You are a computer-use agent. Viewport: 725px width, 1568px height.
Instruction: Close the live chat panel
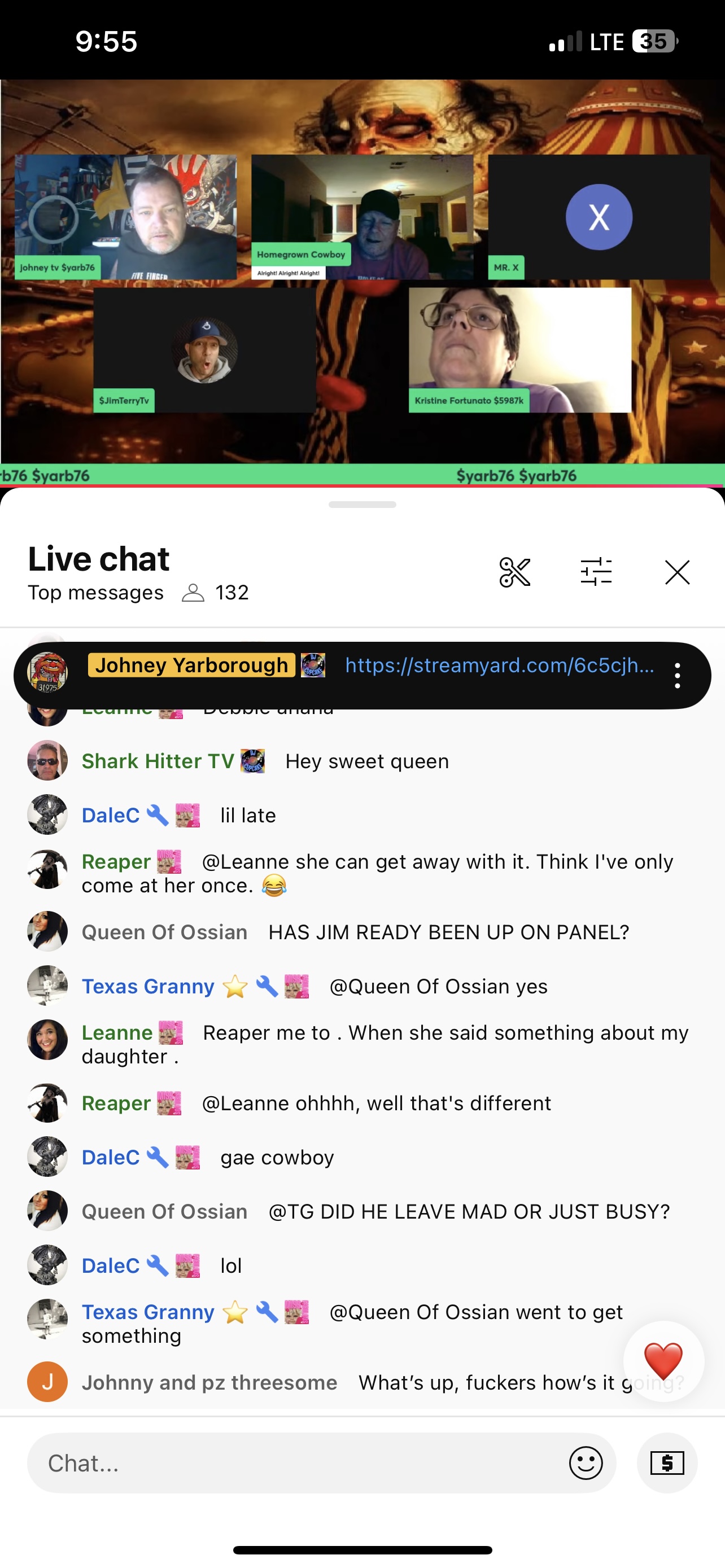677,572
